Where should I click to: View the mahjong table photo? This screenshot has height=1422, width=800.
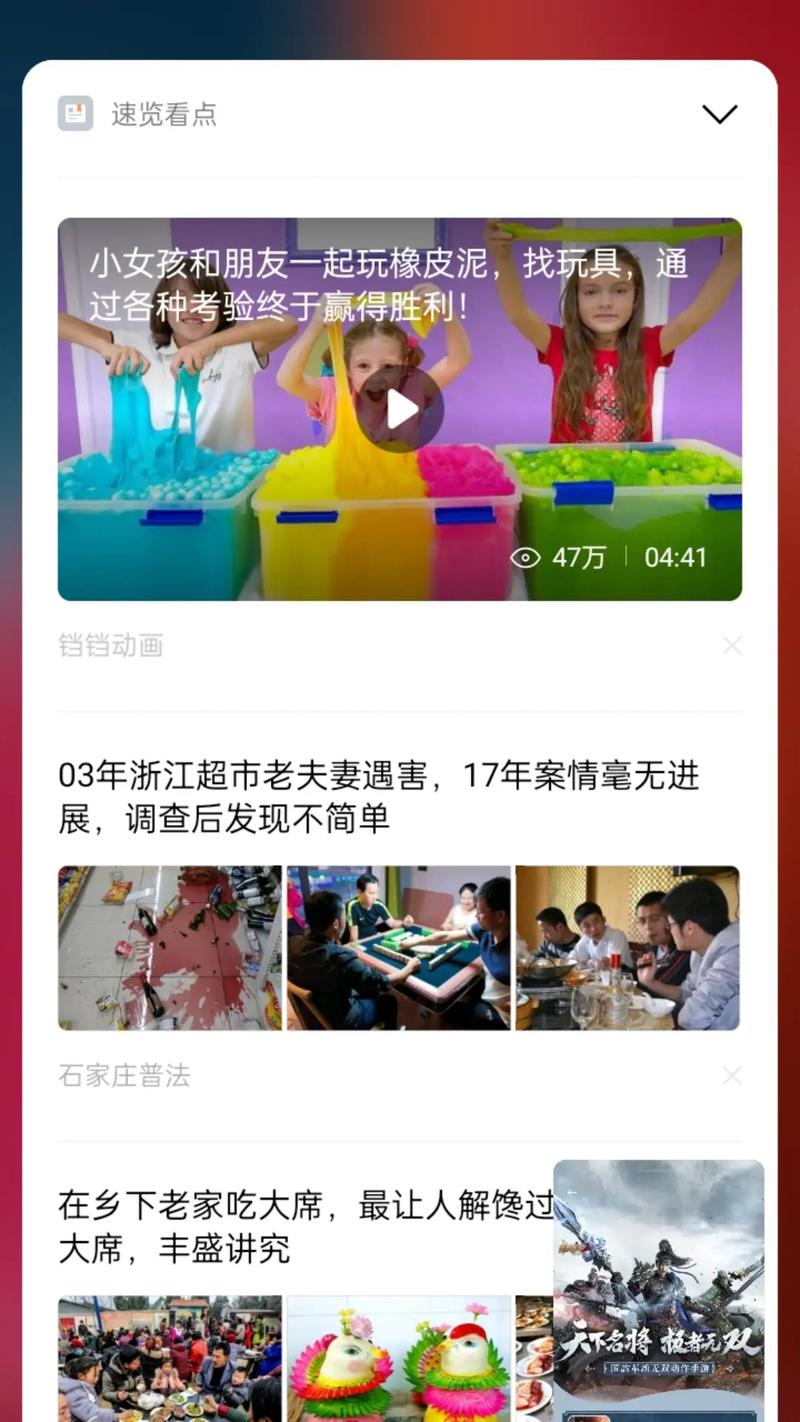399,948
